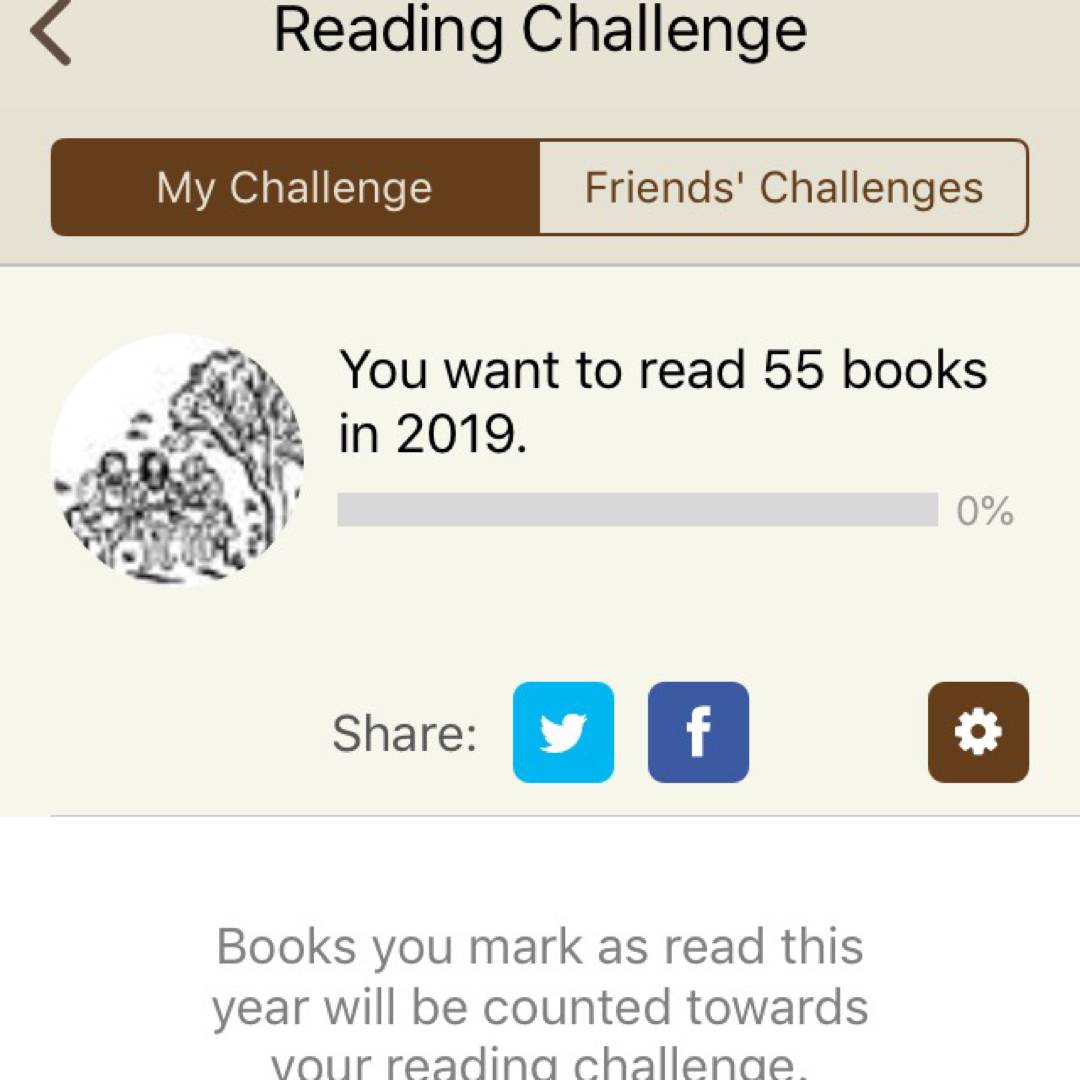Open challenge settings gear
Image resolution: width=1080 pixels, height=1080 pixels.
(977, 732)
